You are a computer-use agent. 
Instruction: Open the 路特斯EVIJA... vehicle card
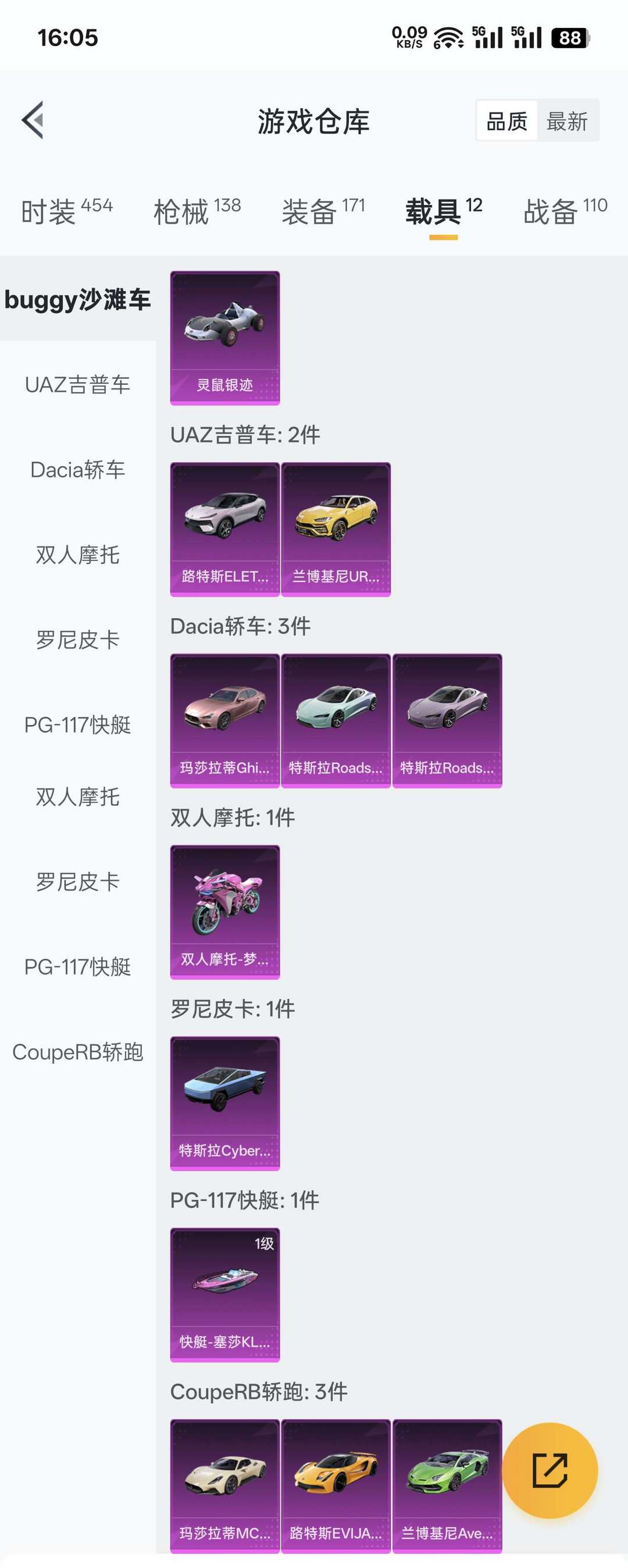pos(336,1486)
